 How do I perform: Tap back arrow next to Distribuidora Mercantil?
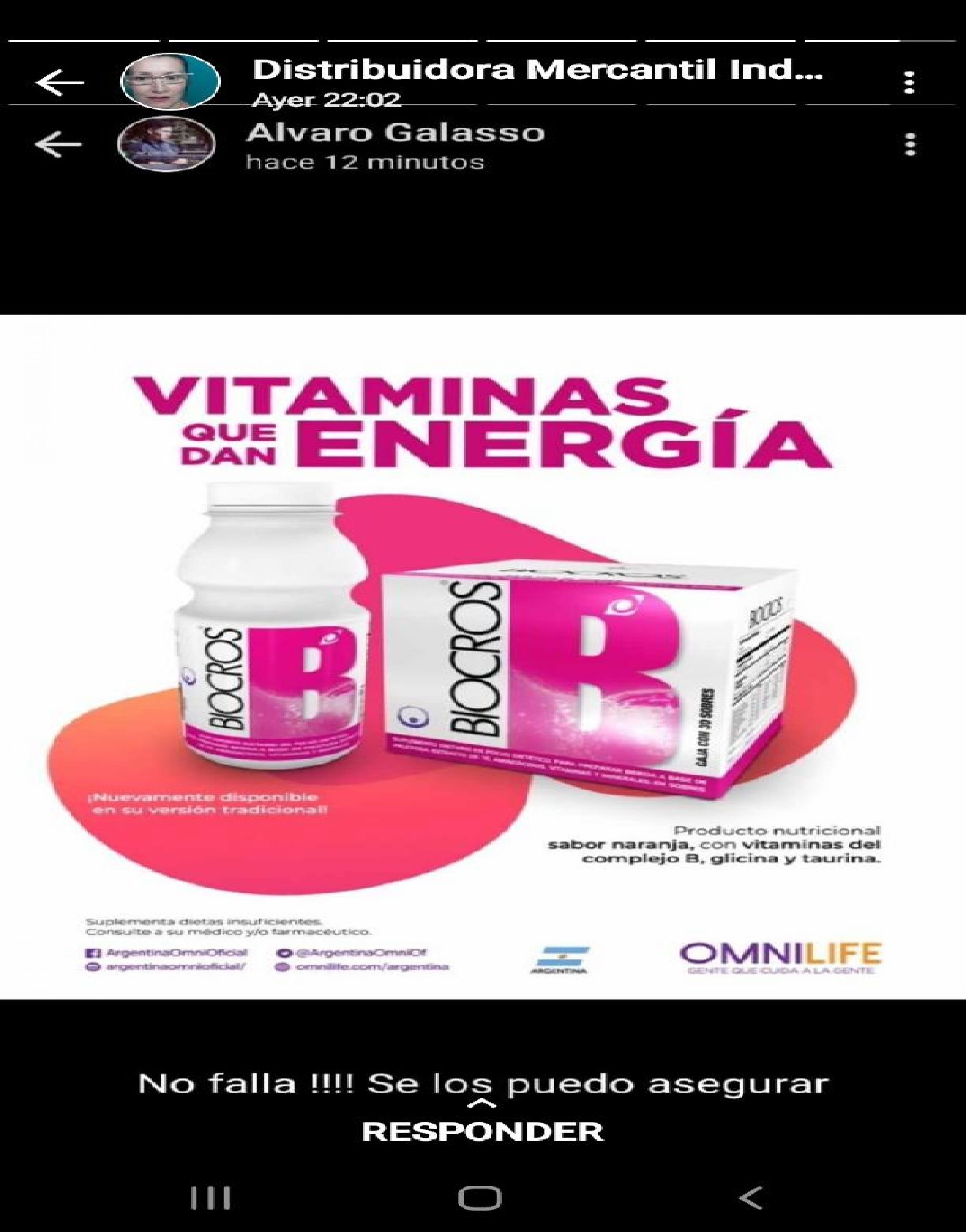coord(60,83)
